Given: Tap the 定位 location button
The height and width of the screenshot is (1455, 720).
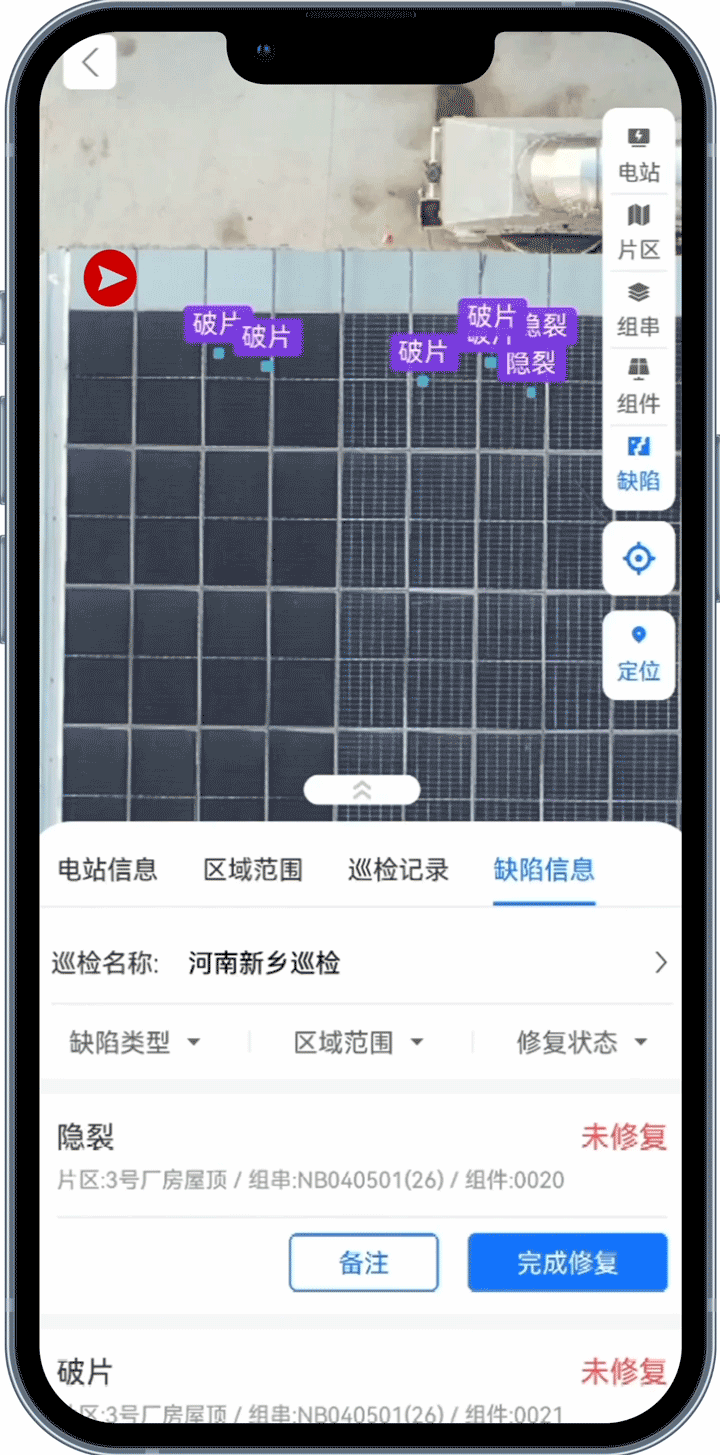Looking at the screenshot, I should (639, 655).
